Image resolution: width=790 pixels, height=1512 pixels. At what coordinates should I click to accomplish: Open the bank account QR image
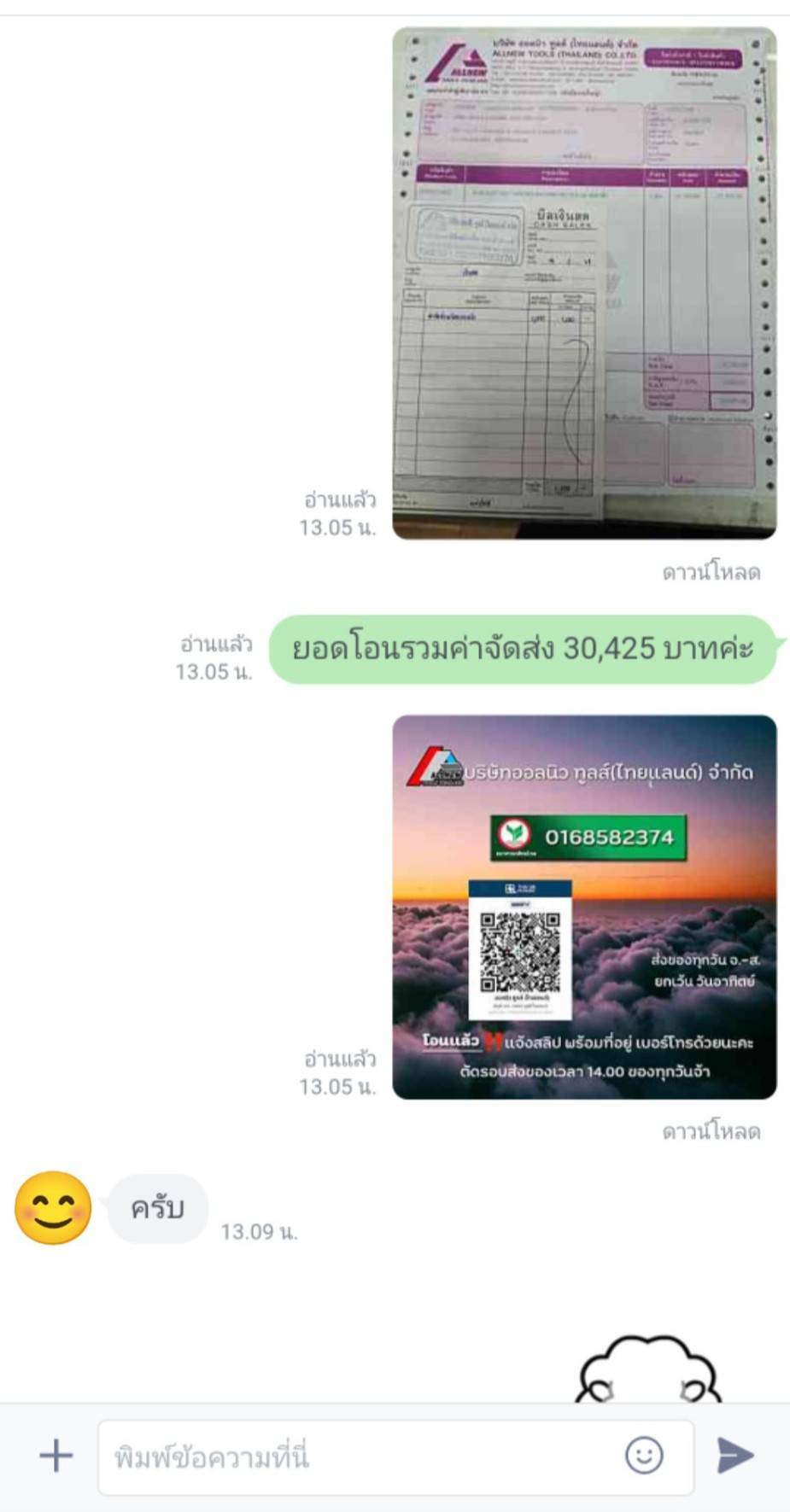(x=584, y=907)
